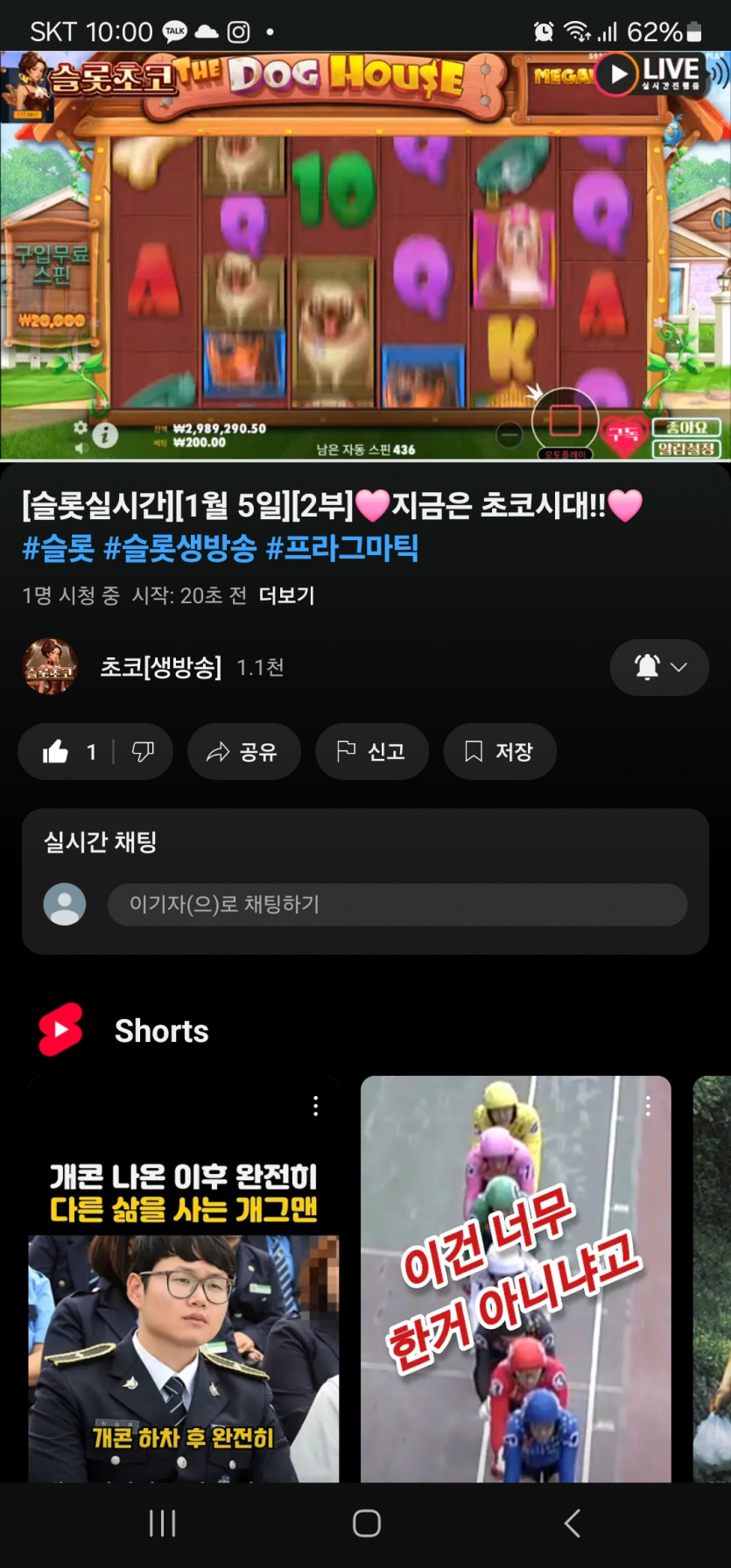Tap the live chat input field
Image resolution: width=731 pixels, height=1568 pixels.
click(397, 904)
